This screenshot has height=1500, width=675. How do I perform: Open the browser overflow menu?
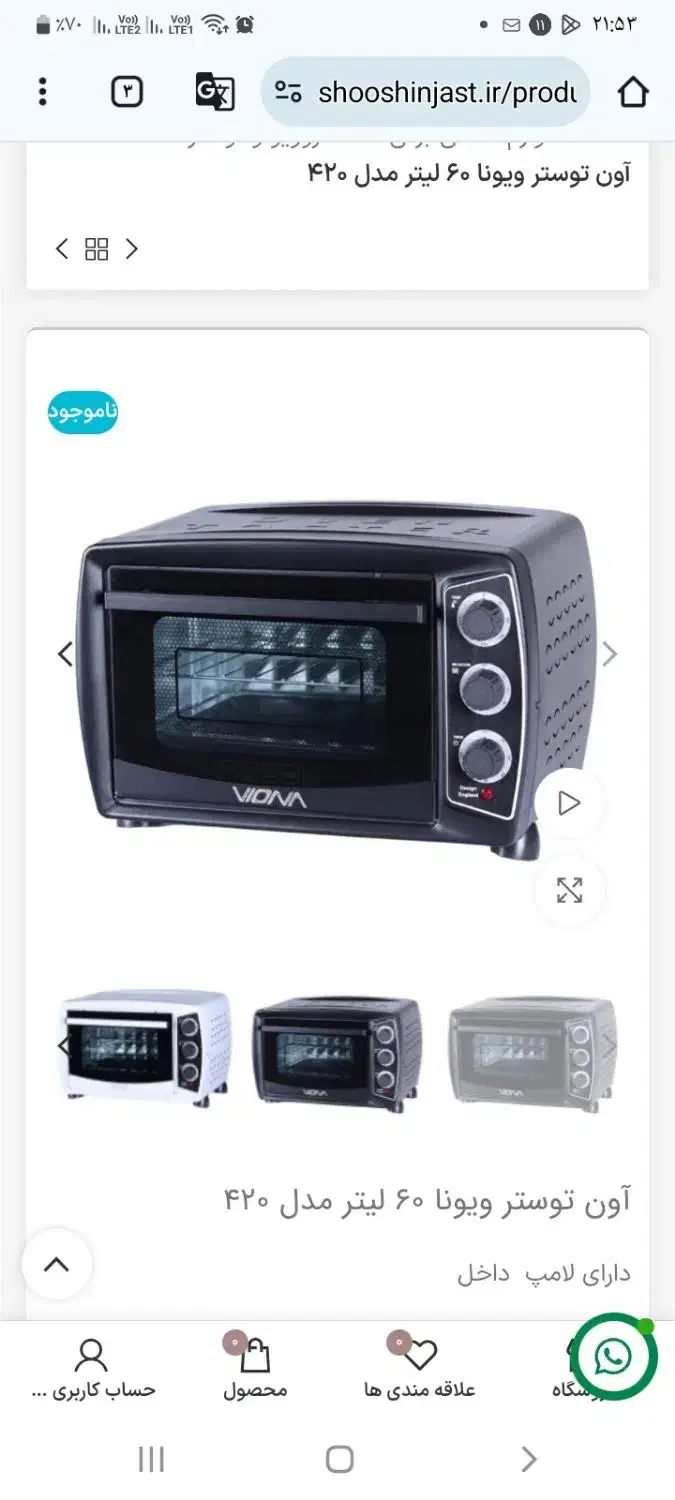point(42,92)
